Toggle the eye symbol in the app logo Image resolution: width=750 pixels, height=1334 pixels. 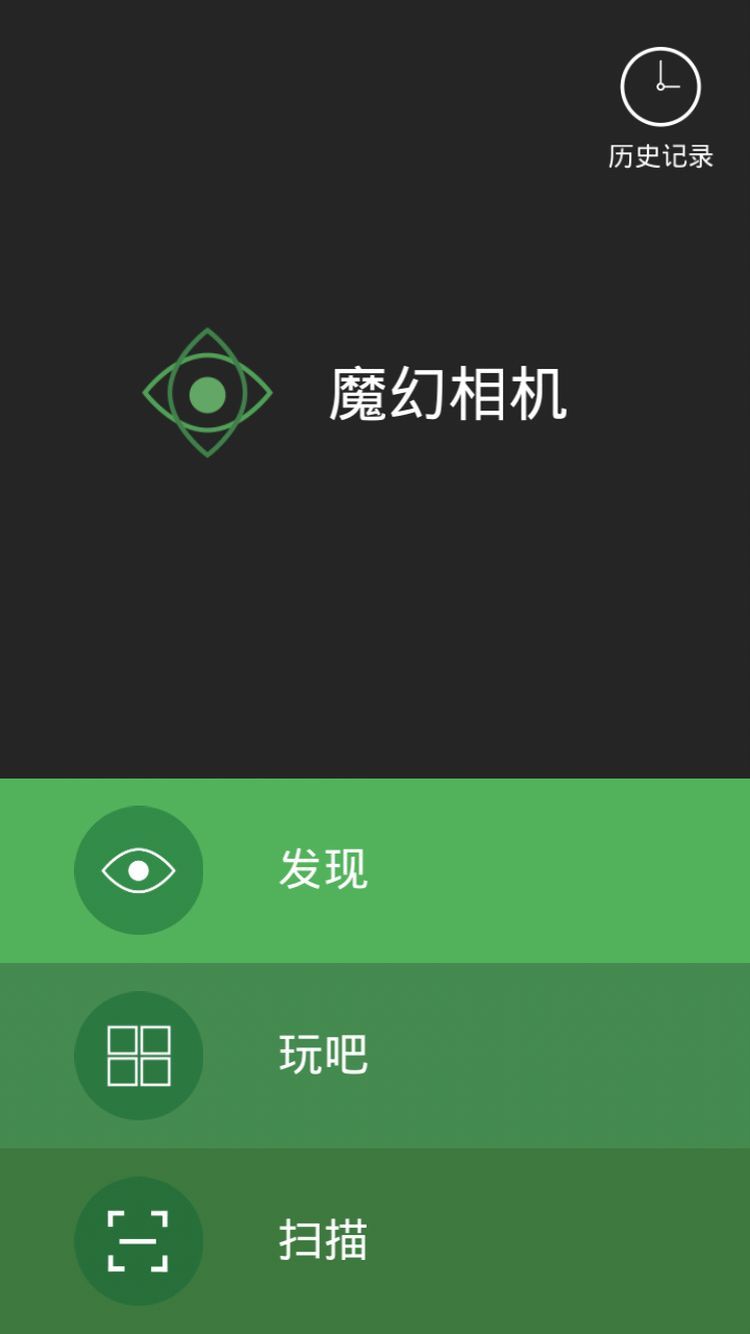point(207,393)
